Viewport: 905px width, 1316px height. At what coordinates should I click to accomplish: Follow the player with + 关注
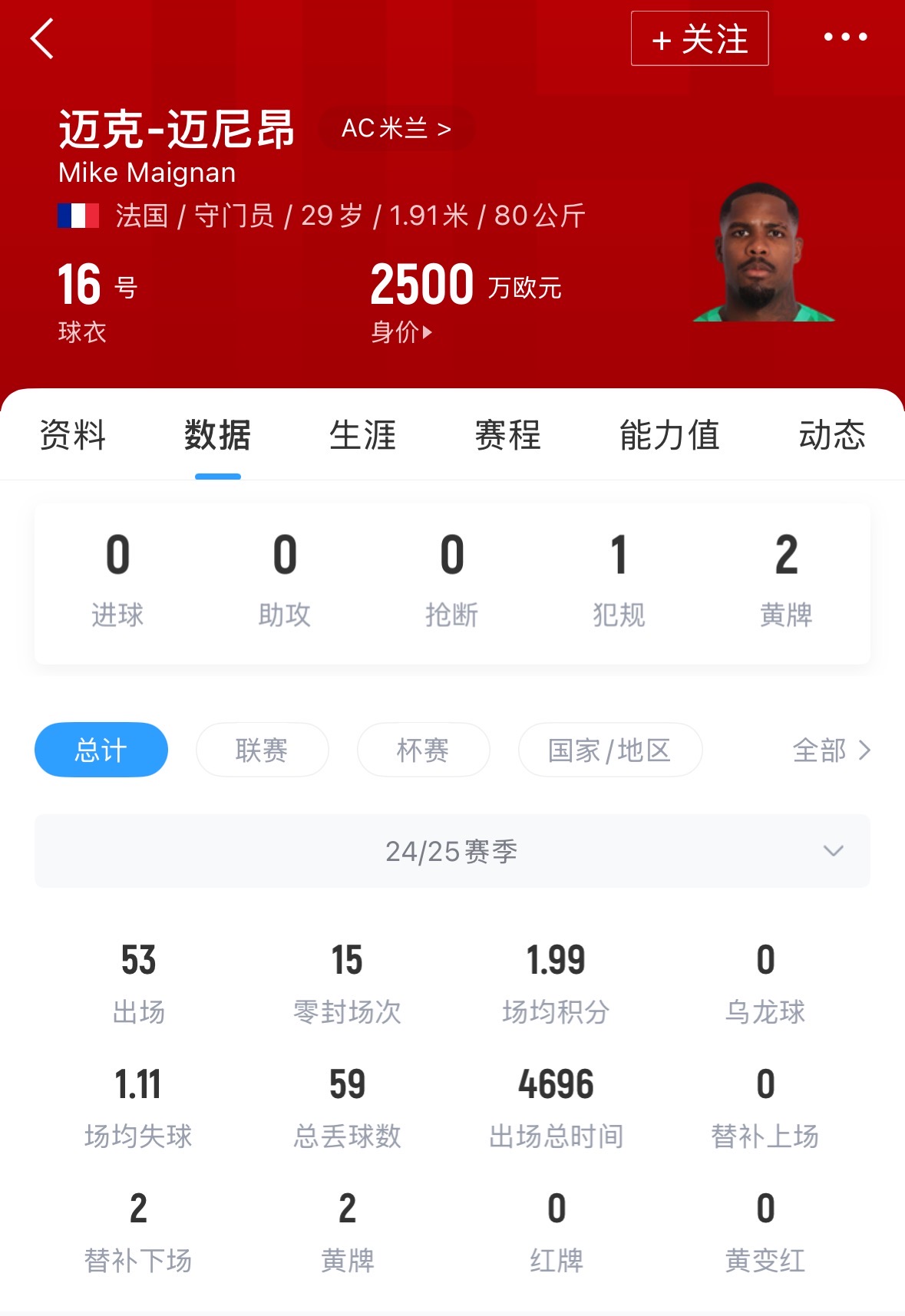[x=699, y=38]
